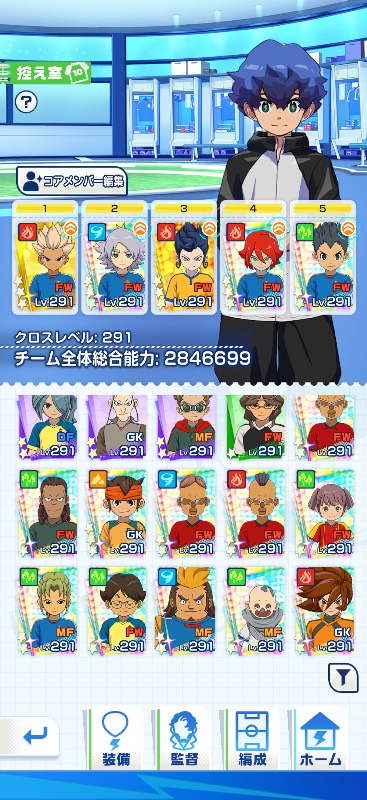Tap the コアメンバー編集 button
This screenshot has width=367, height=800.
coord(72,181)
